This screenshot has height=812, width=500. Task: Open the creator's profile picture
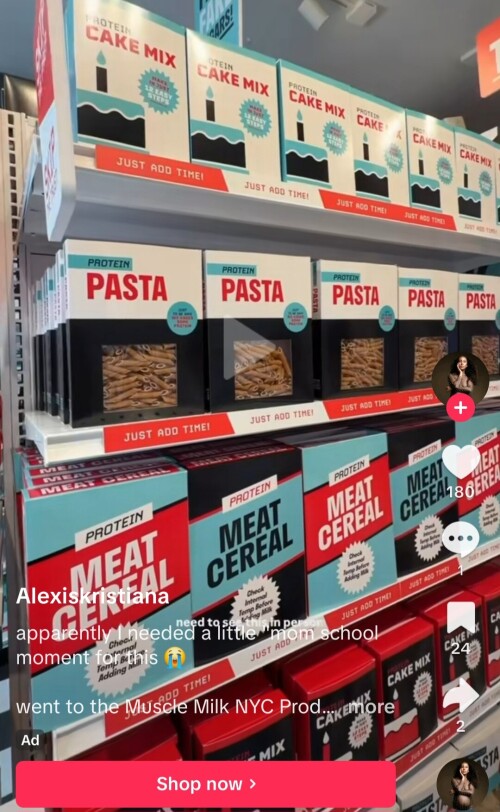point(460,380)
